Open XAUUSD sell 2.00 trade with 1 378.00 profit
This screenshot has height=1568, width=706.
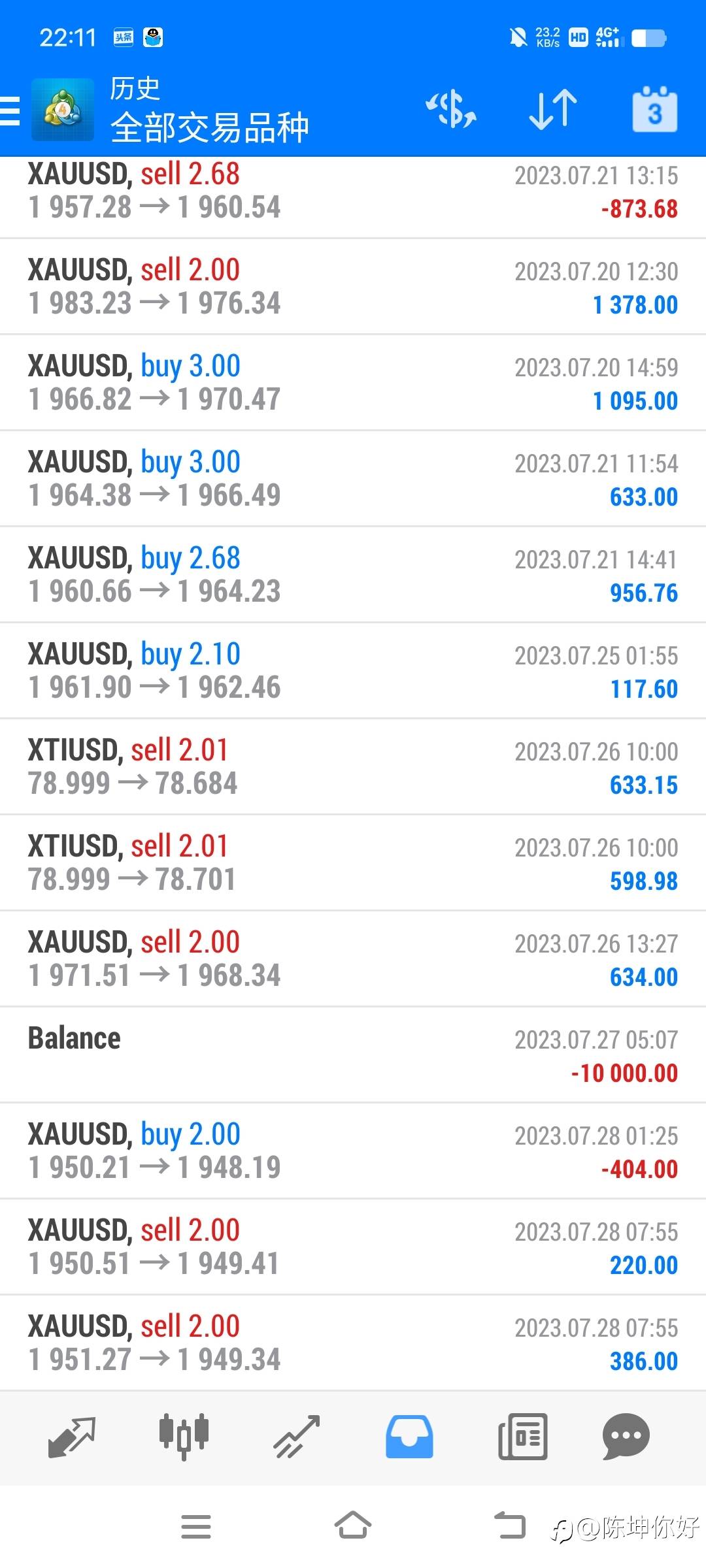point(353,287)
